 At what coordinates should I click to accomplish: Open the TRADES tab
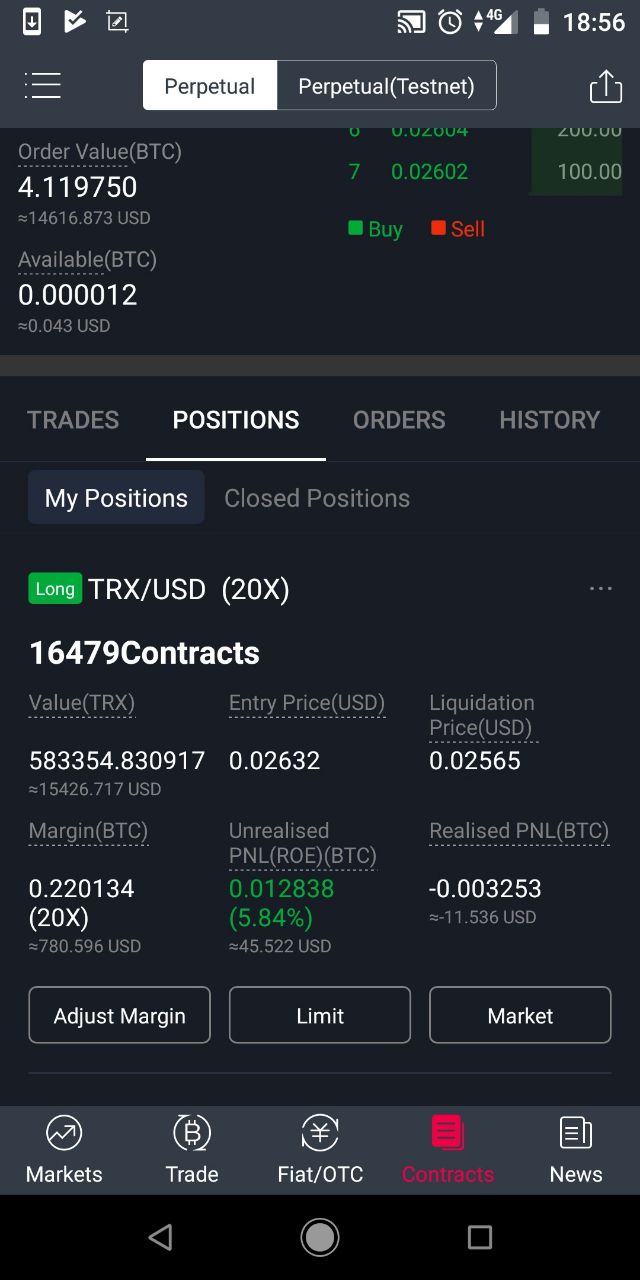[73, 420]
